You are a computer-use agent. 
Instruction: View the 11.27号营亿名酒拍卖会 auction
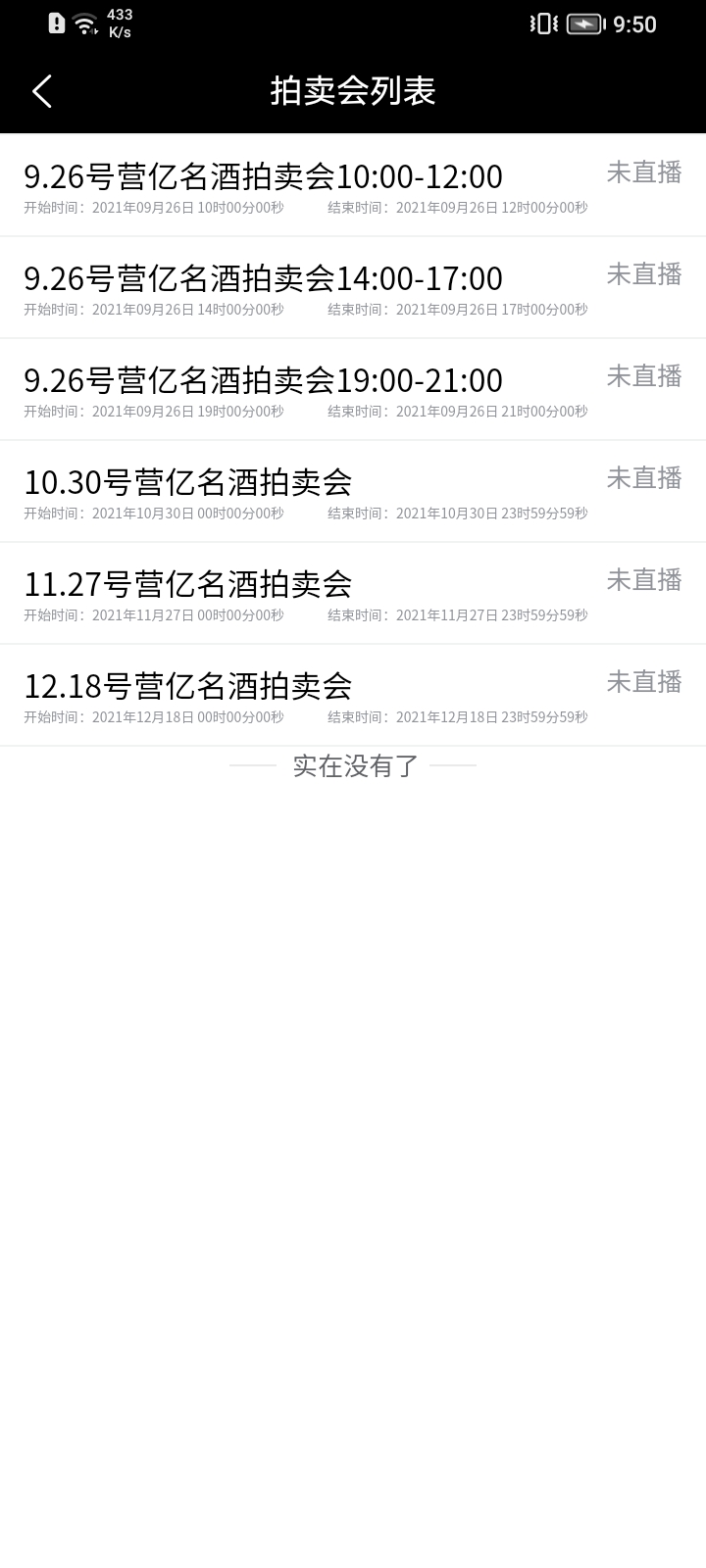[x=353, y=593]
